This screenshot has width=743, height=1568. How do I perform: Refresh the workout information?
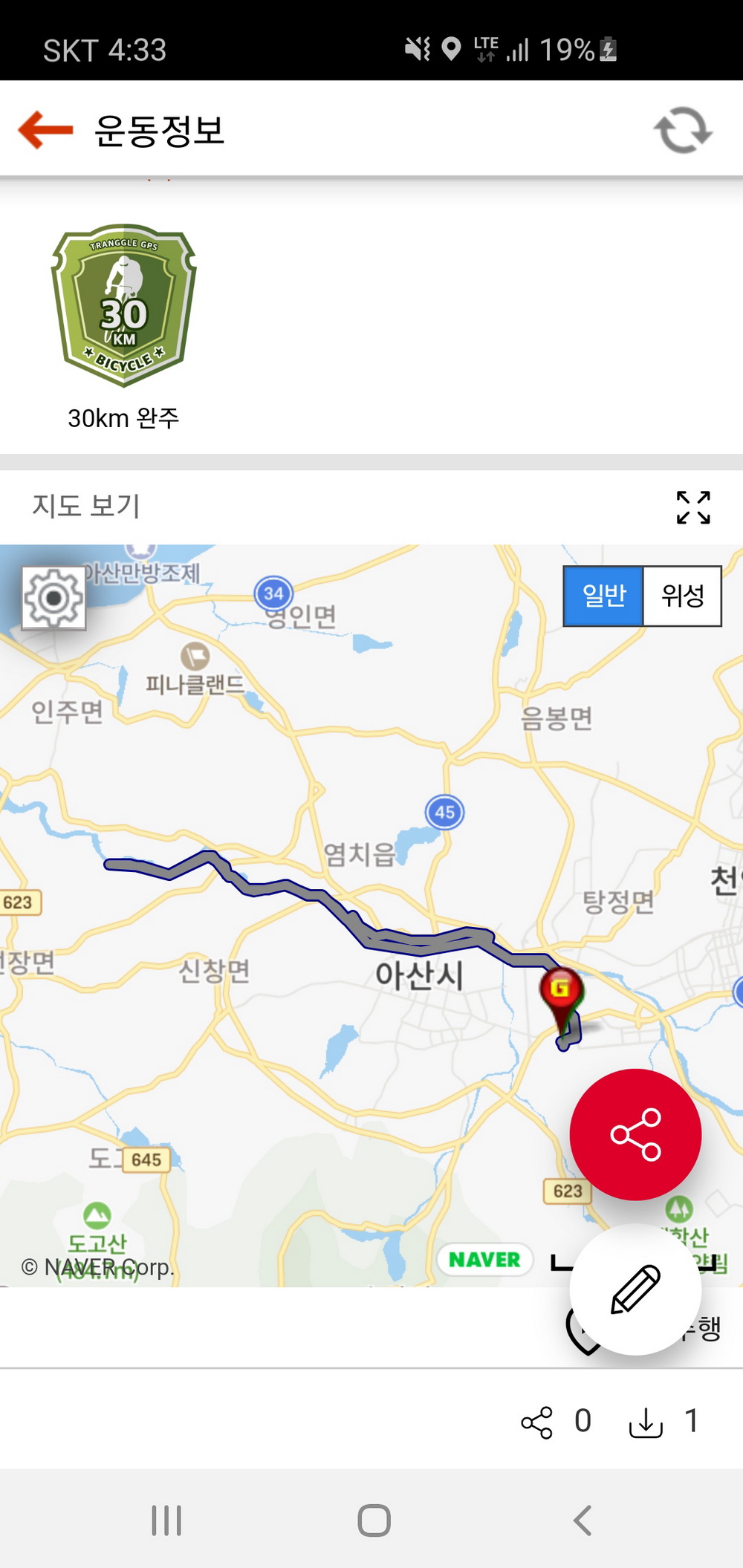pyautogui.click(x=683, y=130)
